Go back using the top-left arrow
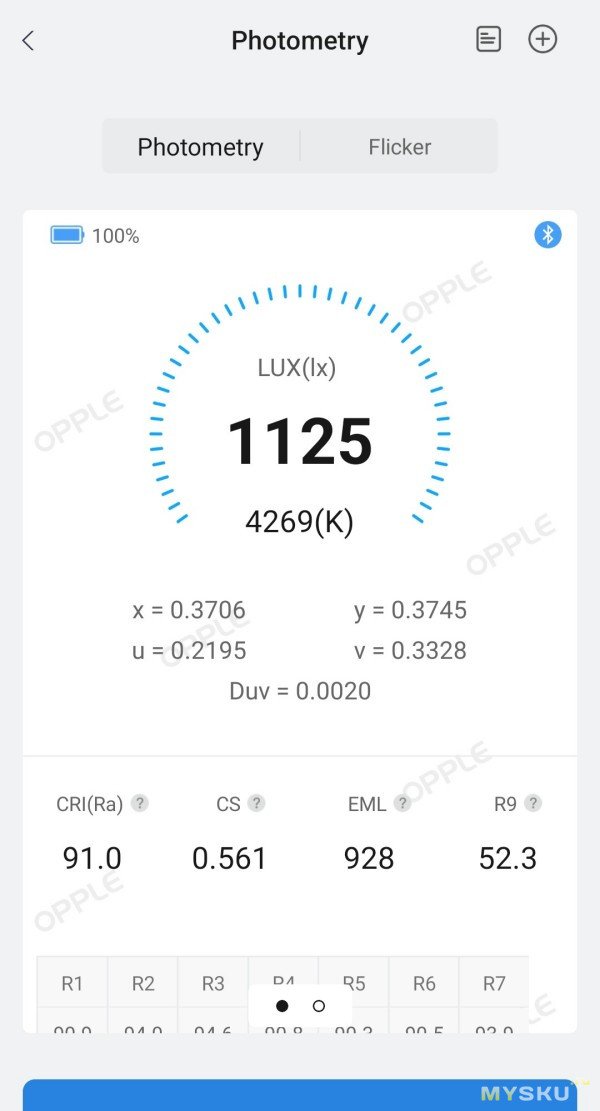 coord(28,41)
